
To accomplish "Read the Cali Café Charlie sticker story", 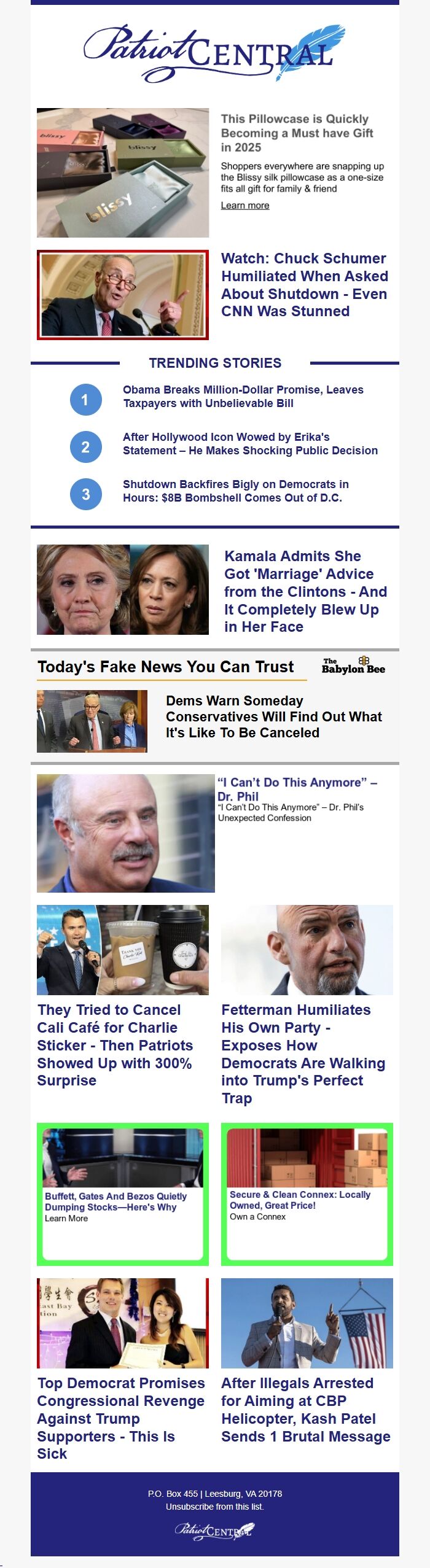I will point(115,1045).
